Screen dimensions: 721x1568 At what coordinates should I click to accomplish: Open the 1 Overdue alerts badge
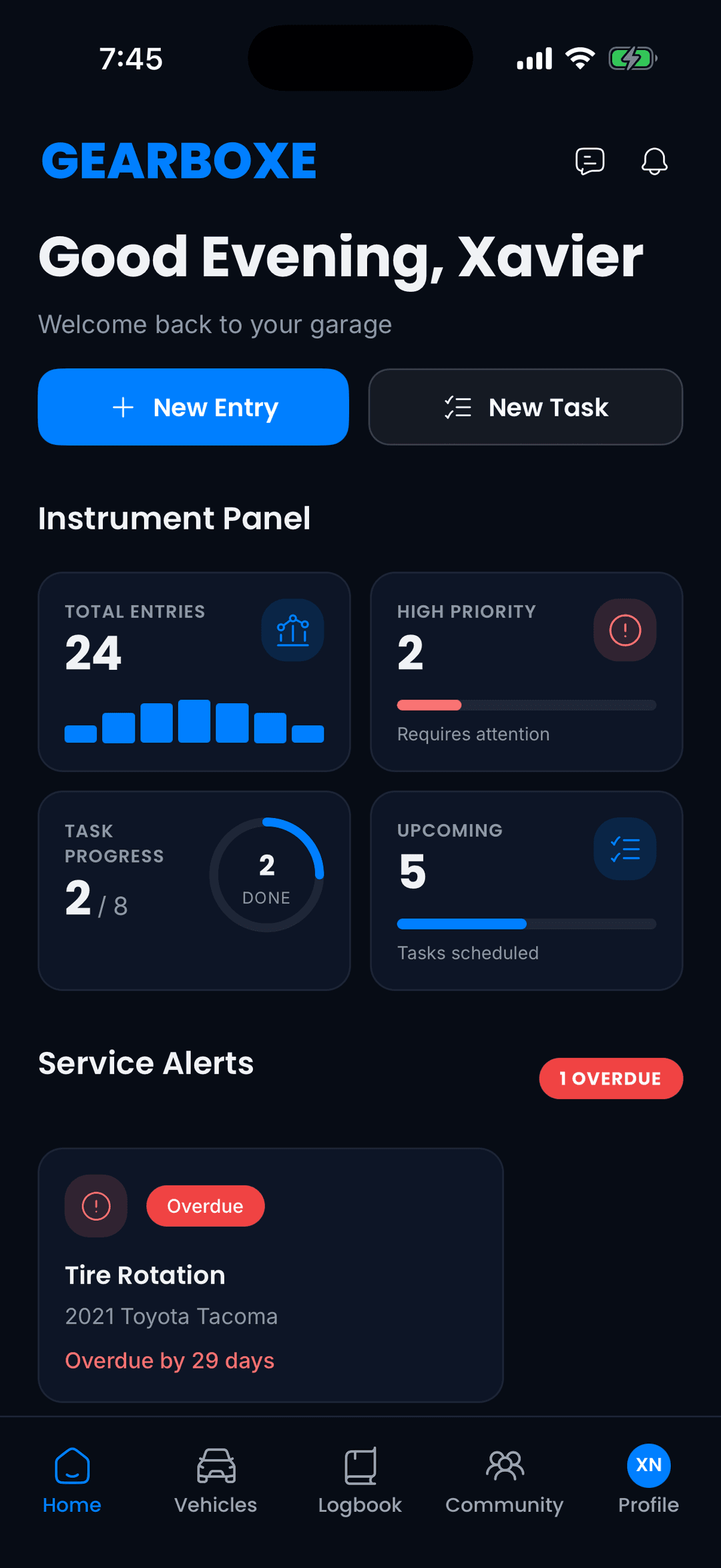tap(611, 1078)
